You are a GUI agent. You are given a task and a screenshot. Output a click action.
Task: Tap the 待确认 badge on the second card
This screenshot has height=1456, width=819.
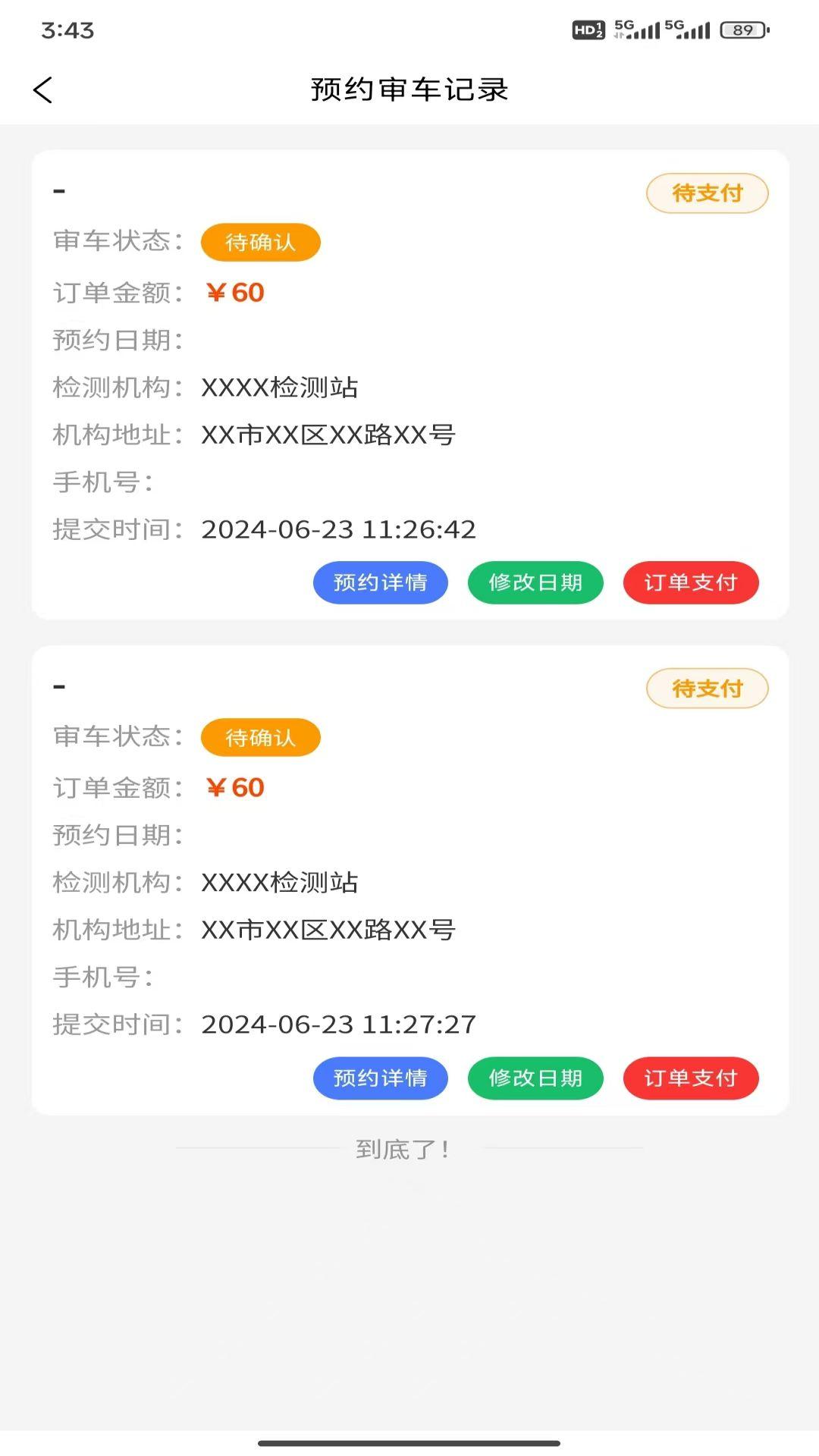(x=260, y=737)
